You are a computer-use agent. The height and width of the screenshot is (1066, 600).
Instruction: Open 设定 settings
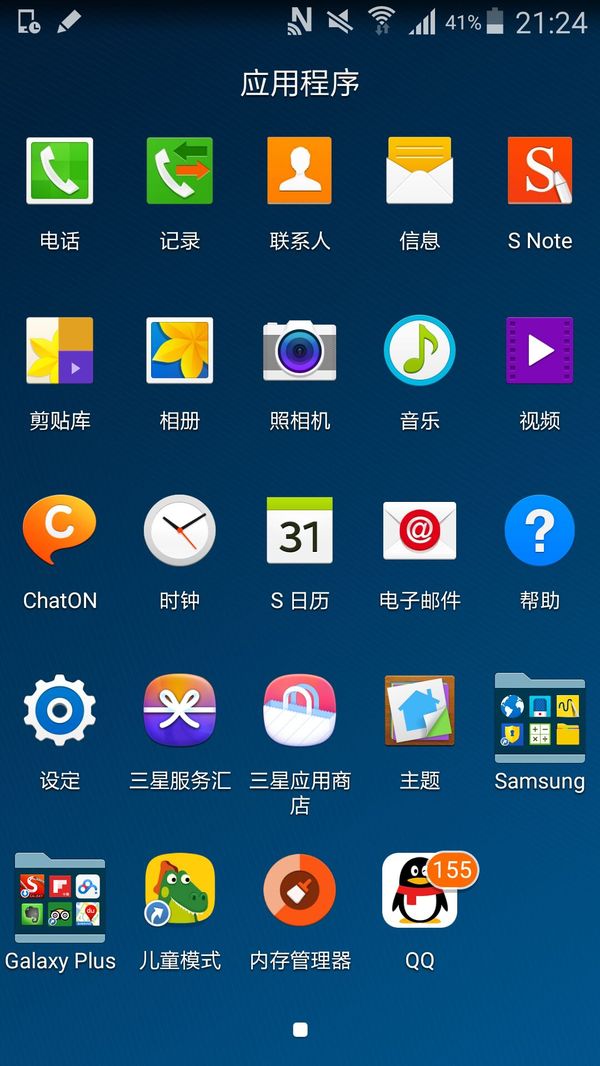click(x=60, y=711)
